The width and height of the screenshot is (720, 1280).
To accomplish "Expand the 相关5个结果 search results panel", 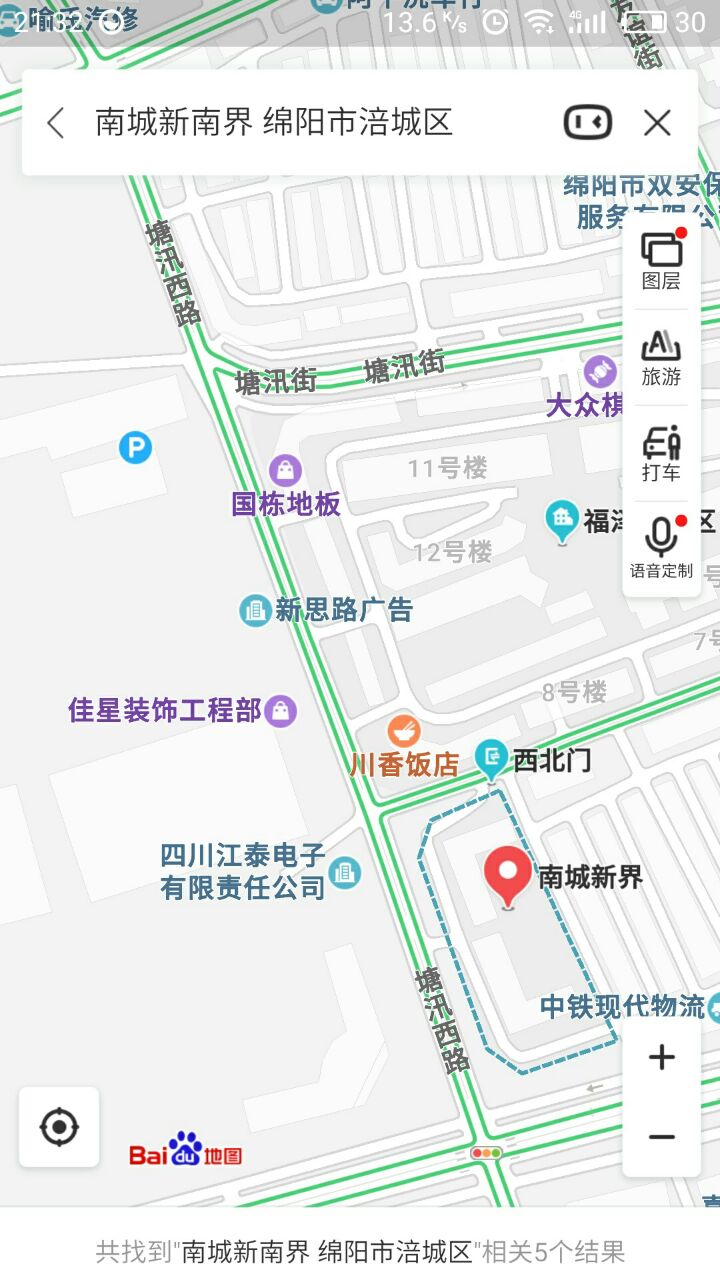I will [360, 1251].
